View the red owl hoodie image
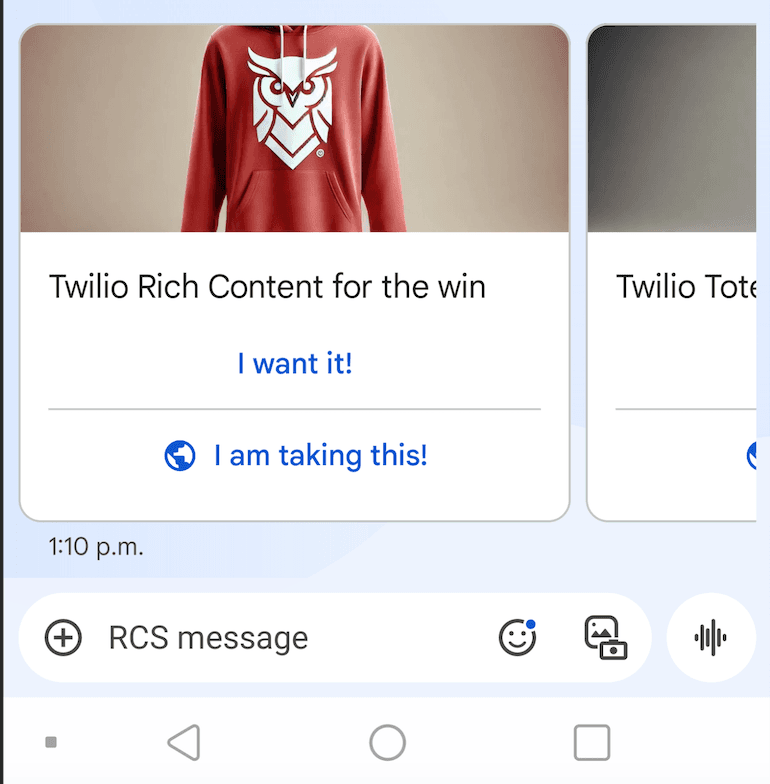This screenshot has width=770, height=784. pos(294,125)
